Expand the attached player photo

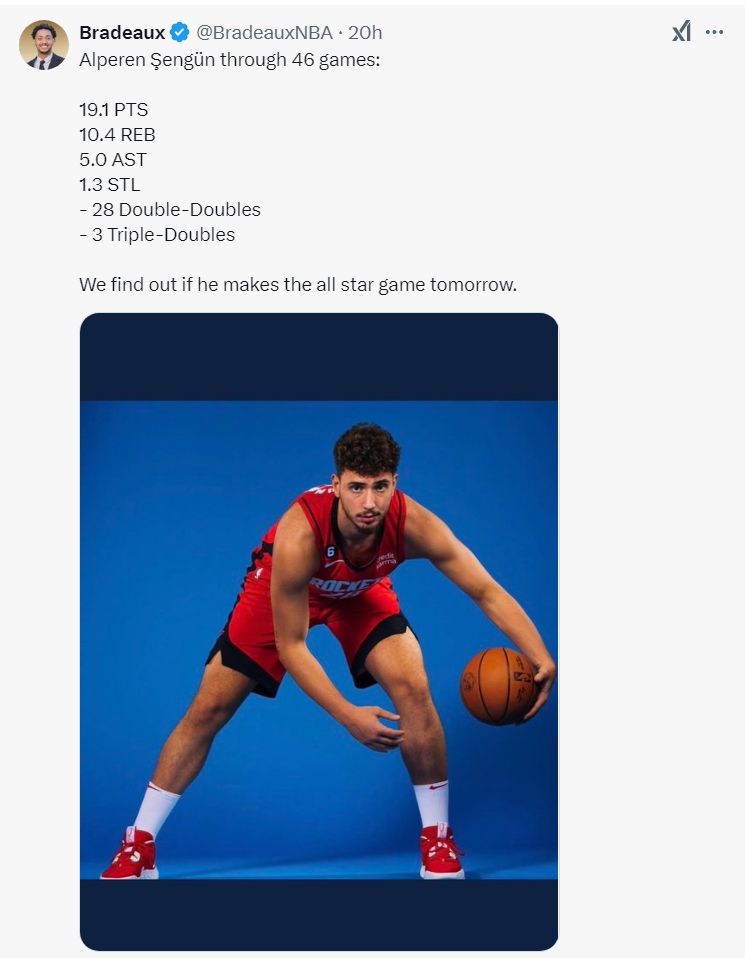319,631
